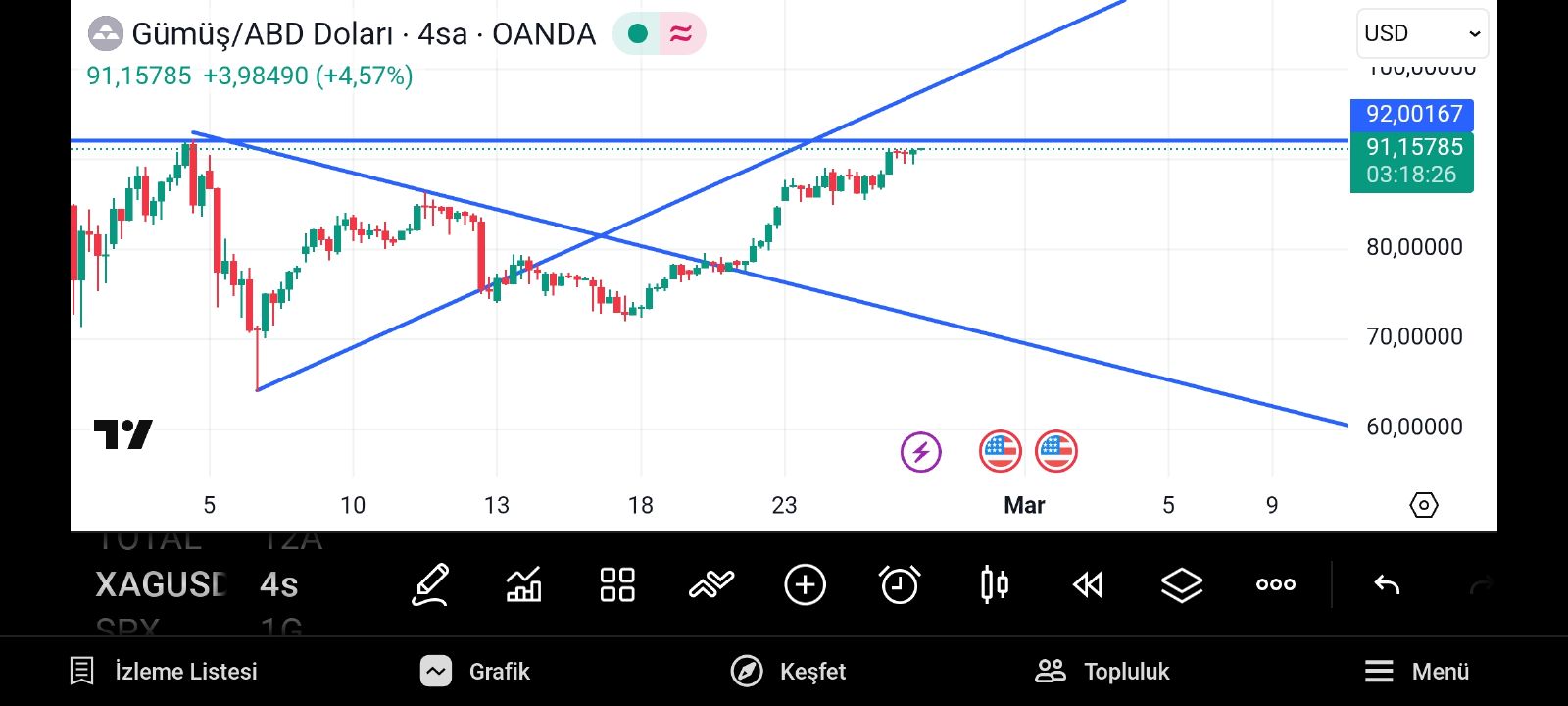The image size is (1568, 706).
Task: Open the three-dot more options
Action: (1276, 585)
